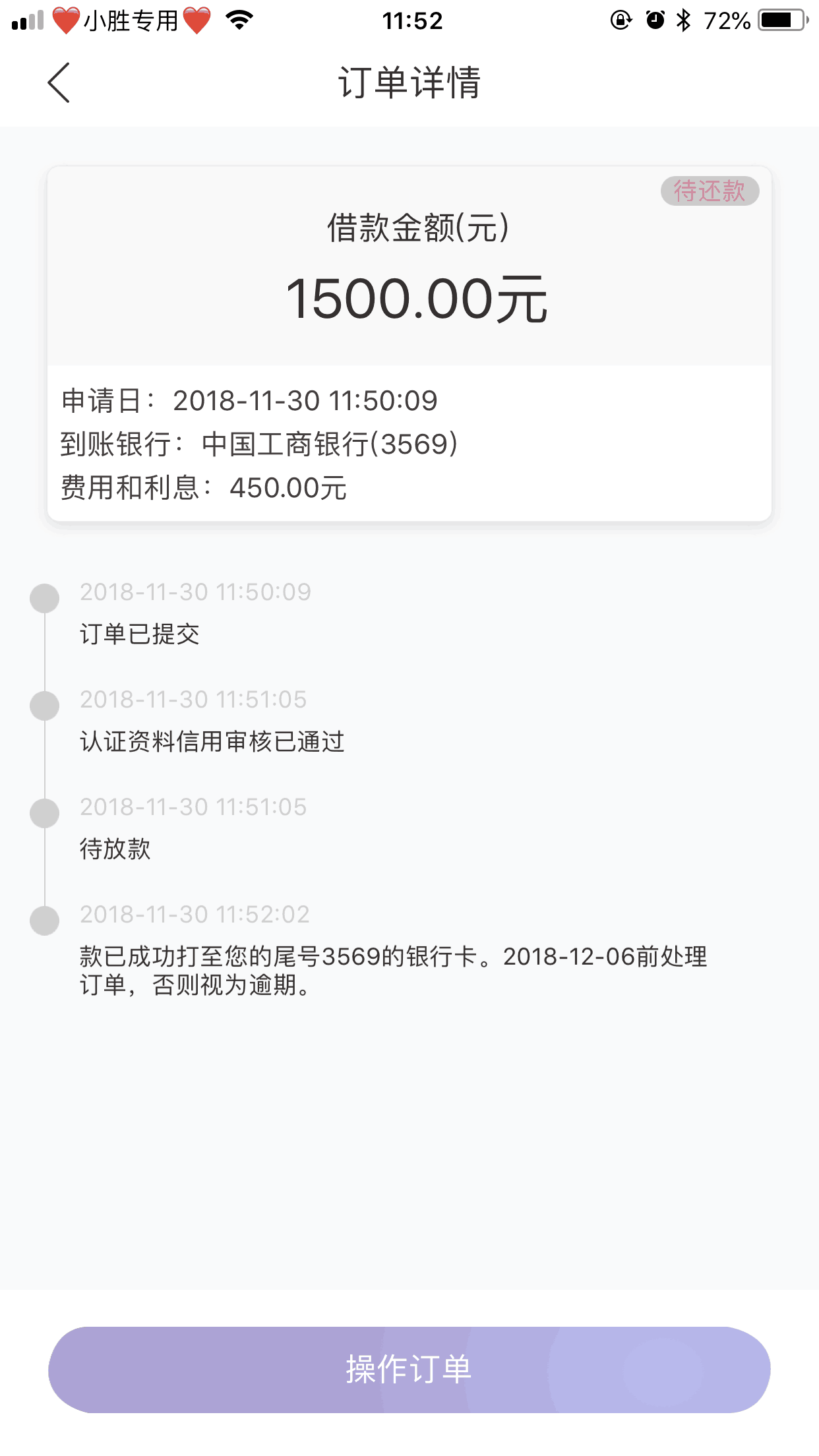Tap the 操作订单 button
The image size is (819, 1456).
pyautogui.click(x=409, y=1370)
